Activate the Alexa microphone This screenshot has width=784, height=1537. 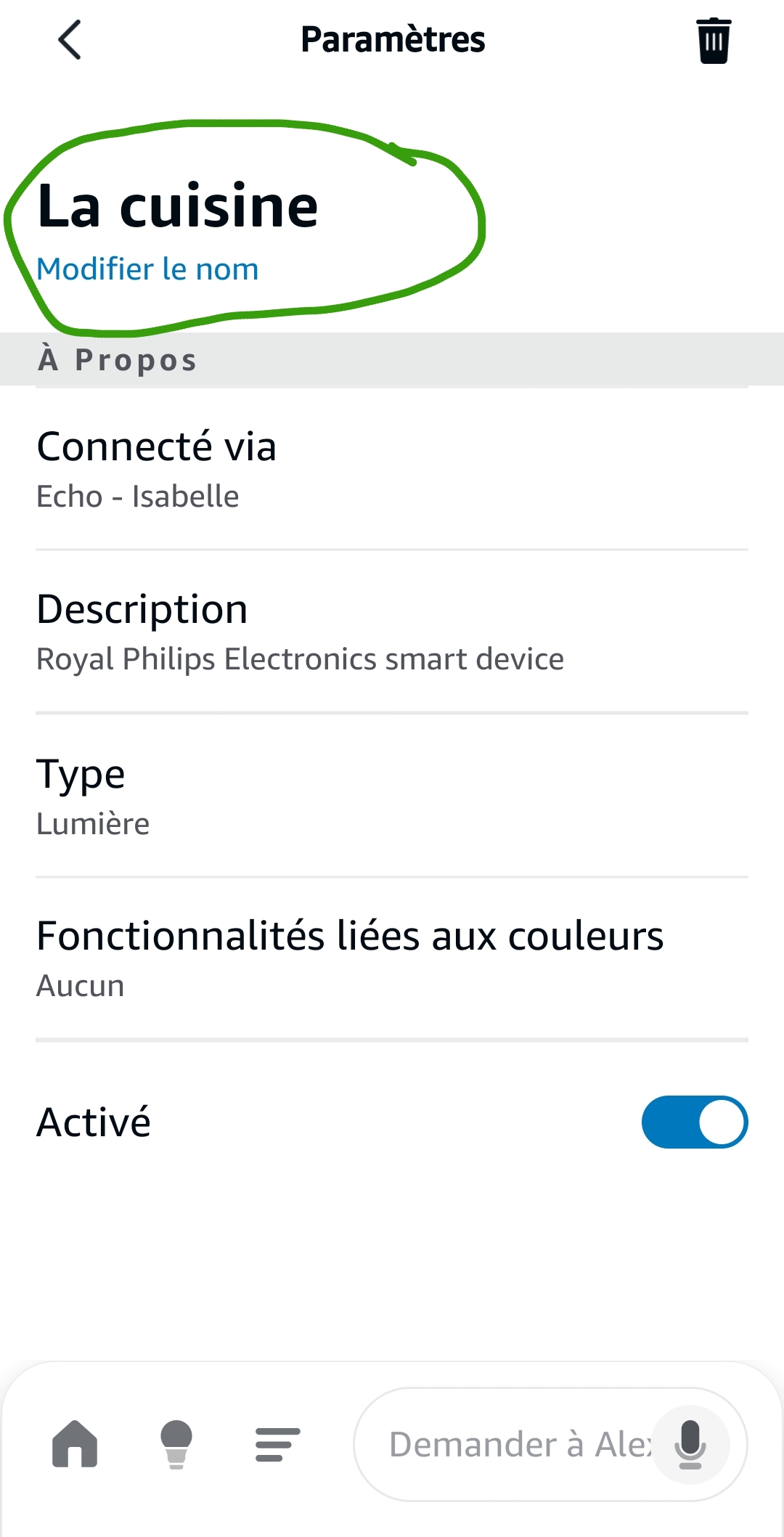pos(690,1444)
